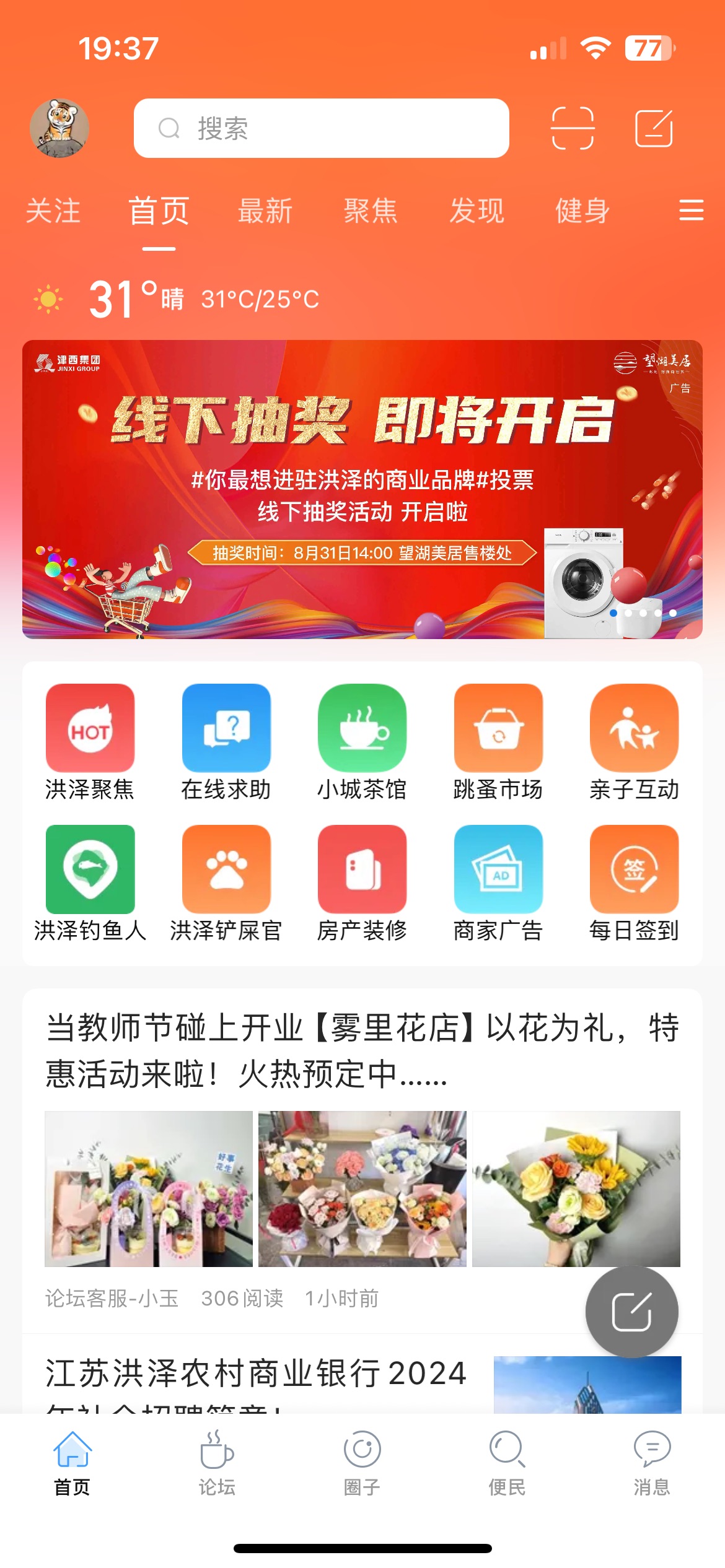Tap the 搜索 search box
The height and width of the screenshot is (1568, 725).
coord(321,128)
